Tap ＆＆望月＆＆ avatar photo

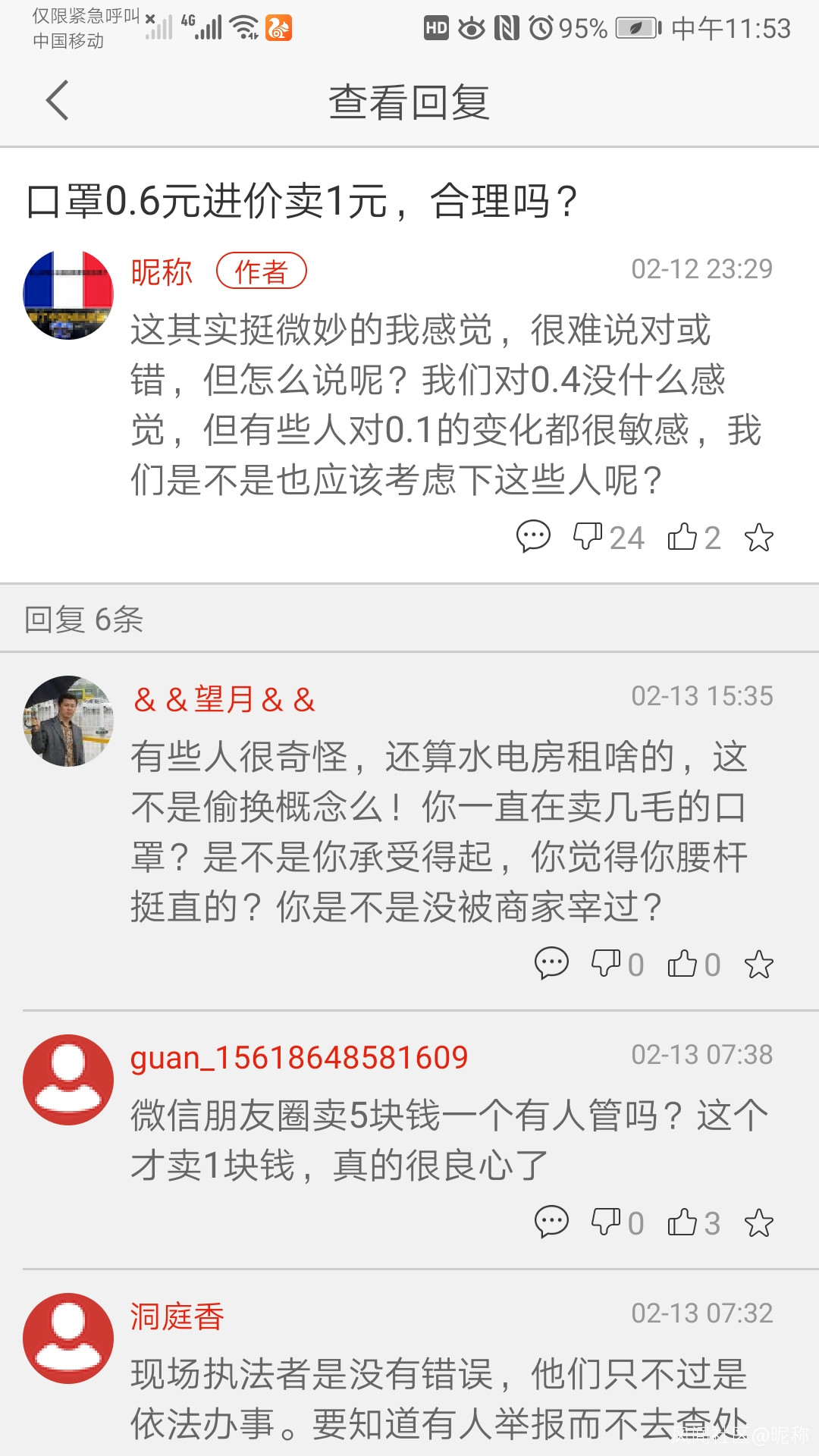[x=68, y=721]
